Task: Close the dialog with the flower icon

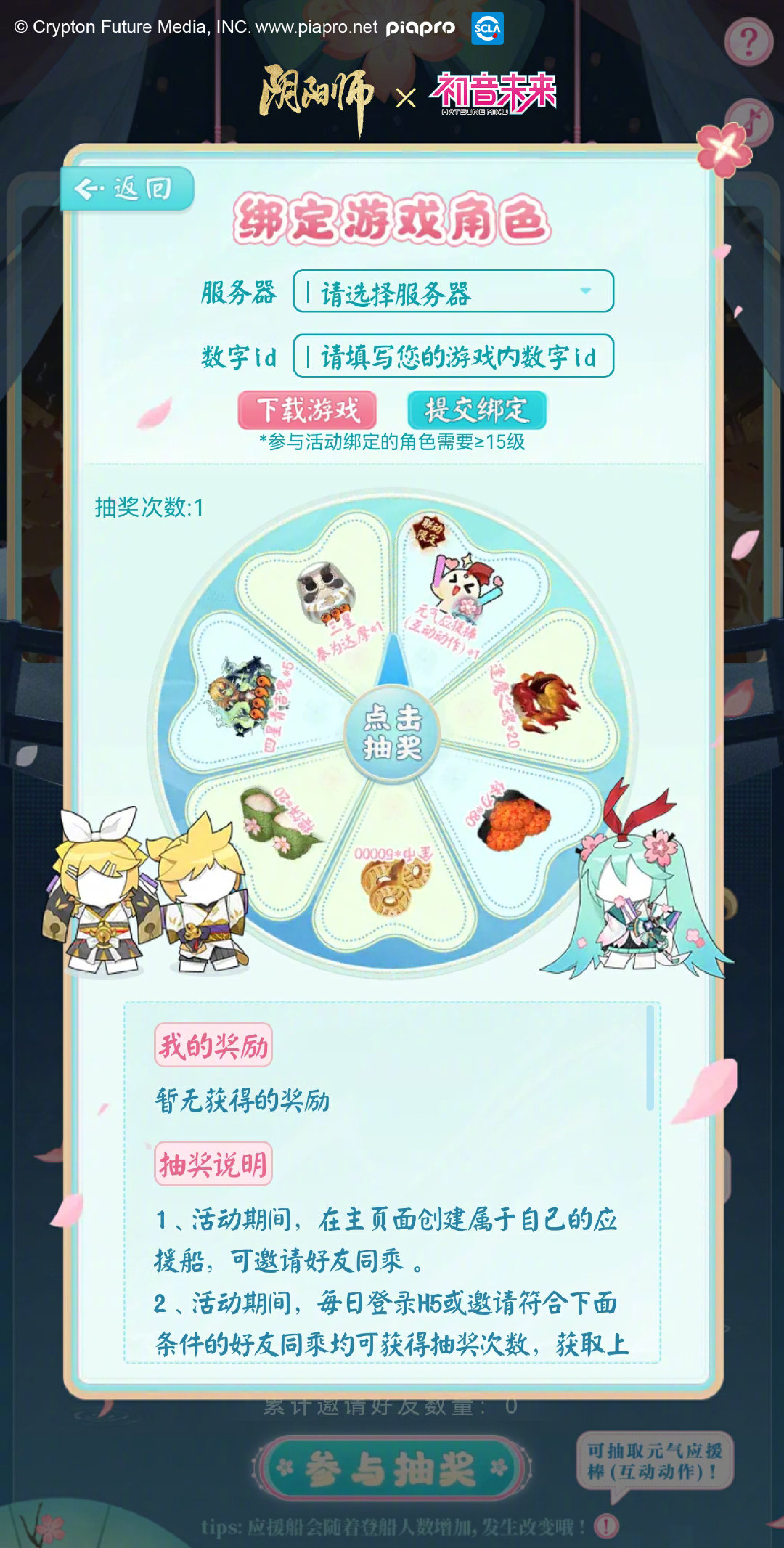Action: 724,150
